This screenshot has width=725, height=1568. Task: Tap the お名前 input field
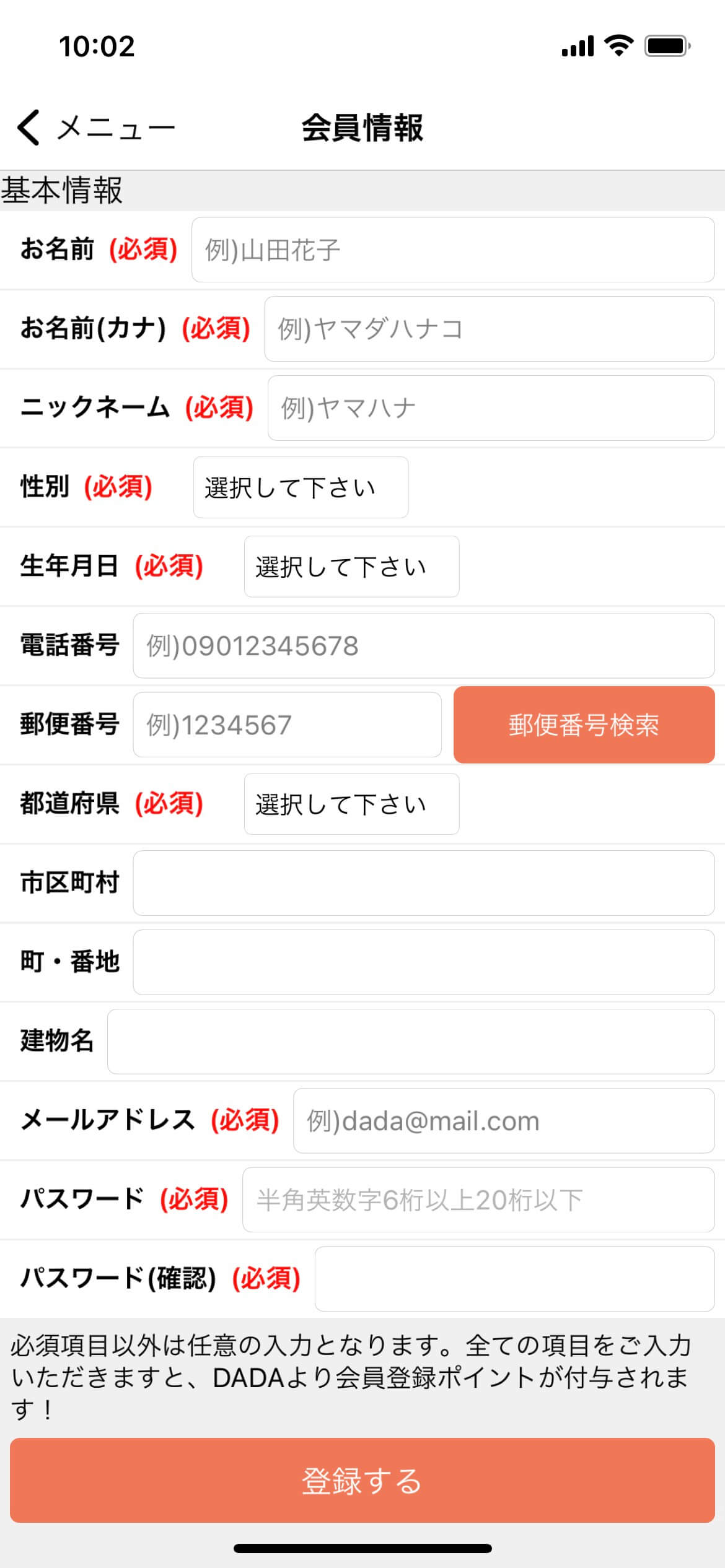point(453,250)
